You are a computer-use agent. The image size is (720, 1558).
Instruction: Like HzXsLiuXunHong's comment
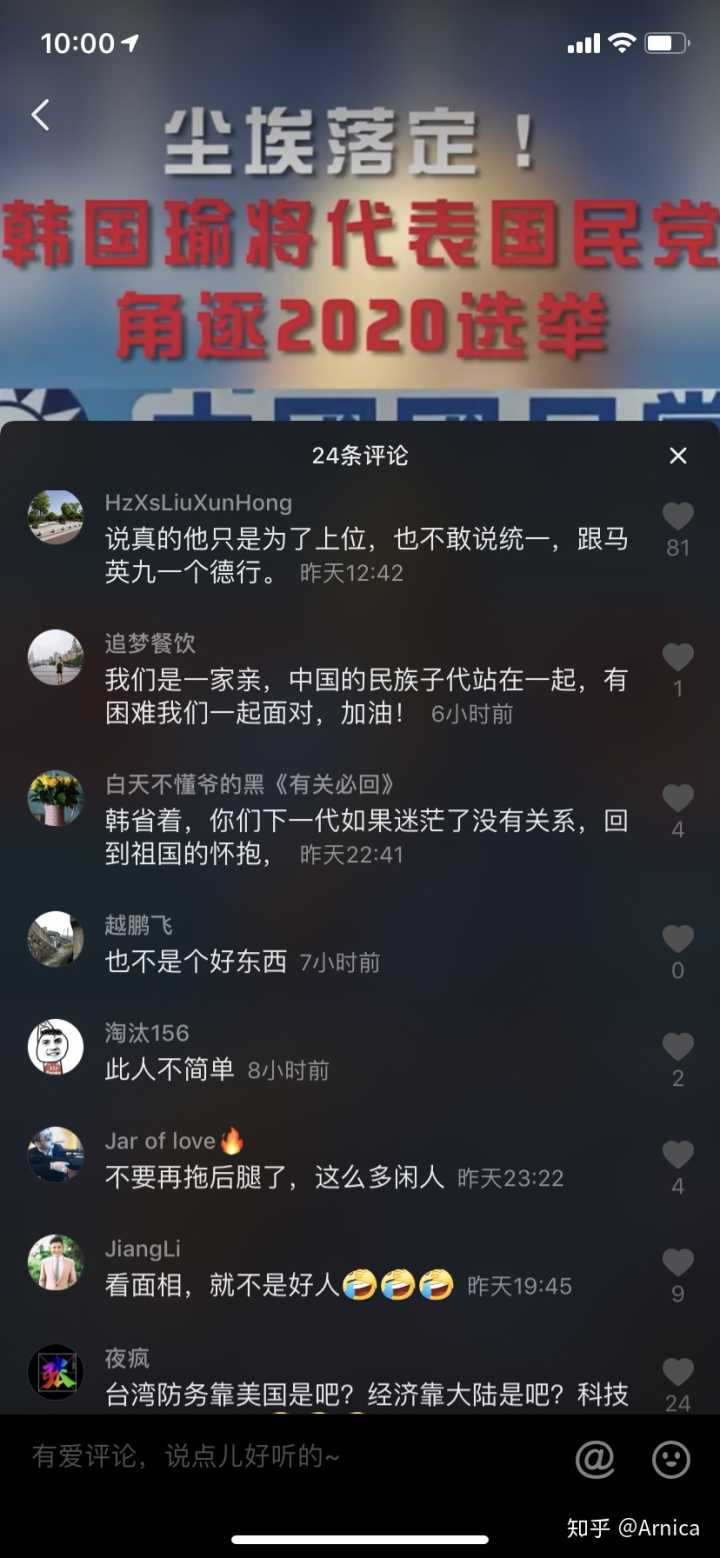point(678,517)
